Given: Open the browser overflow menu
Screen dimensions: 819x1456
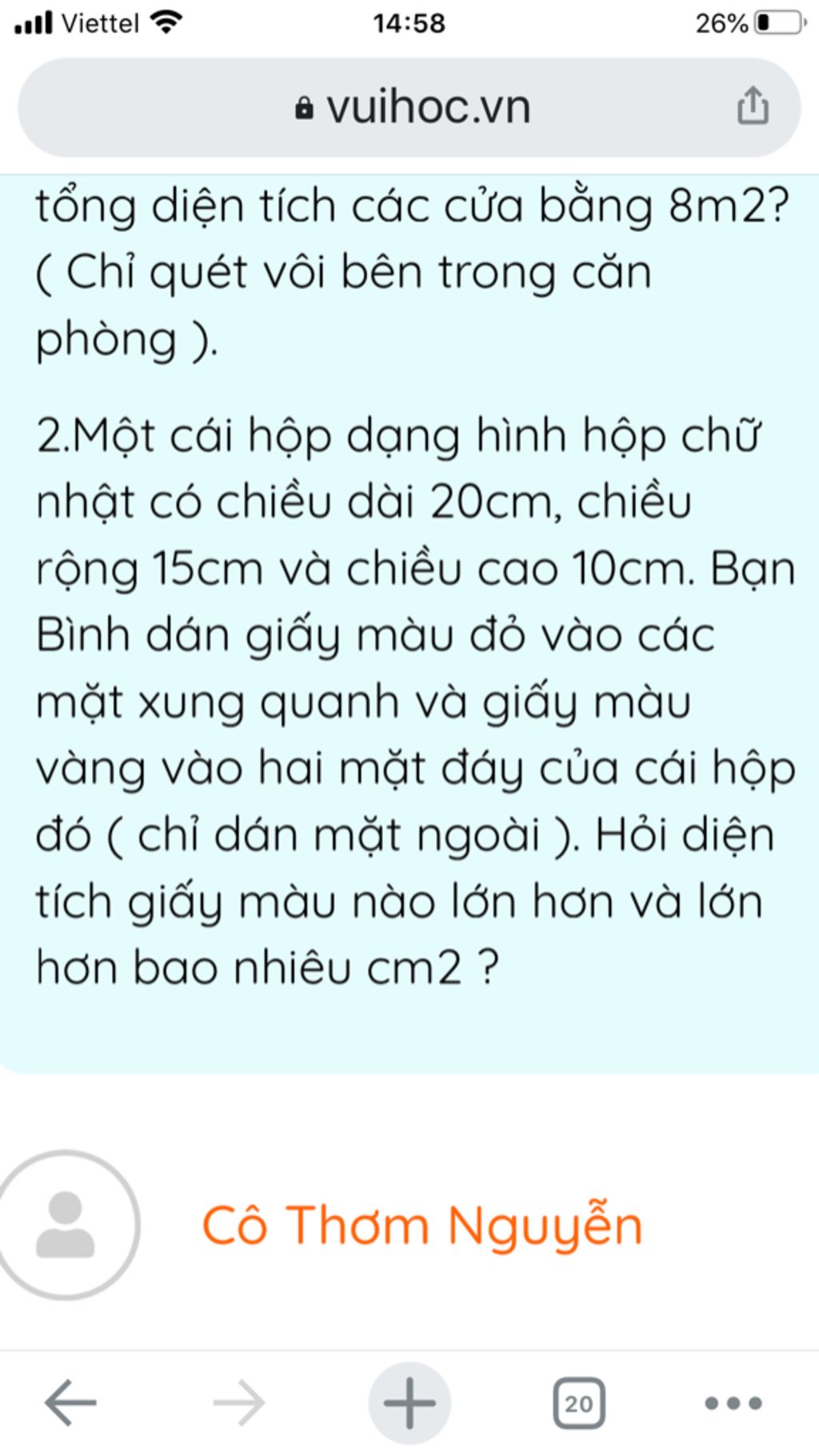Looking at the screenshot, I should point(733,1402).
